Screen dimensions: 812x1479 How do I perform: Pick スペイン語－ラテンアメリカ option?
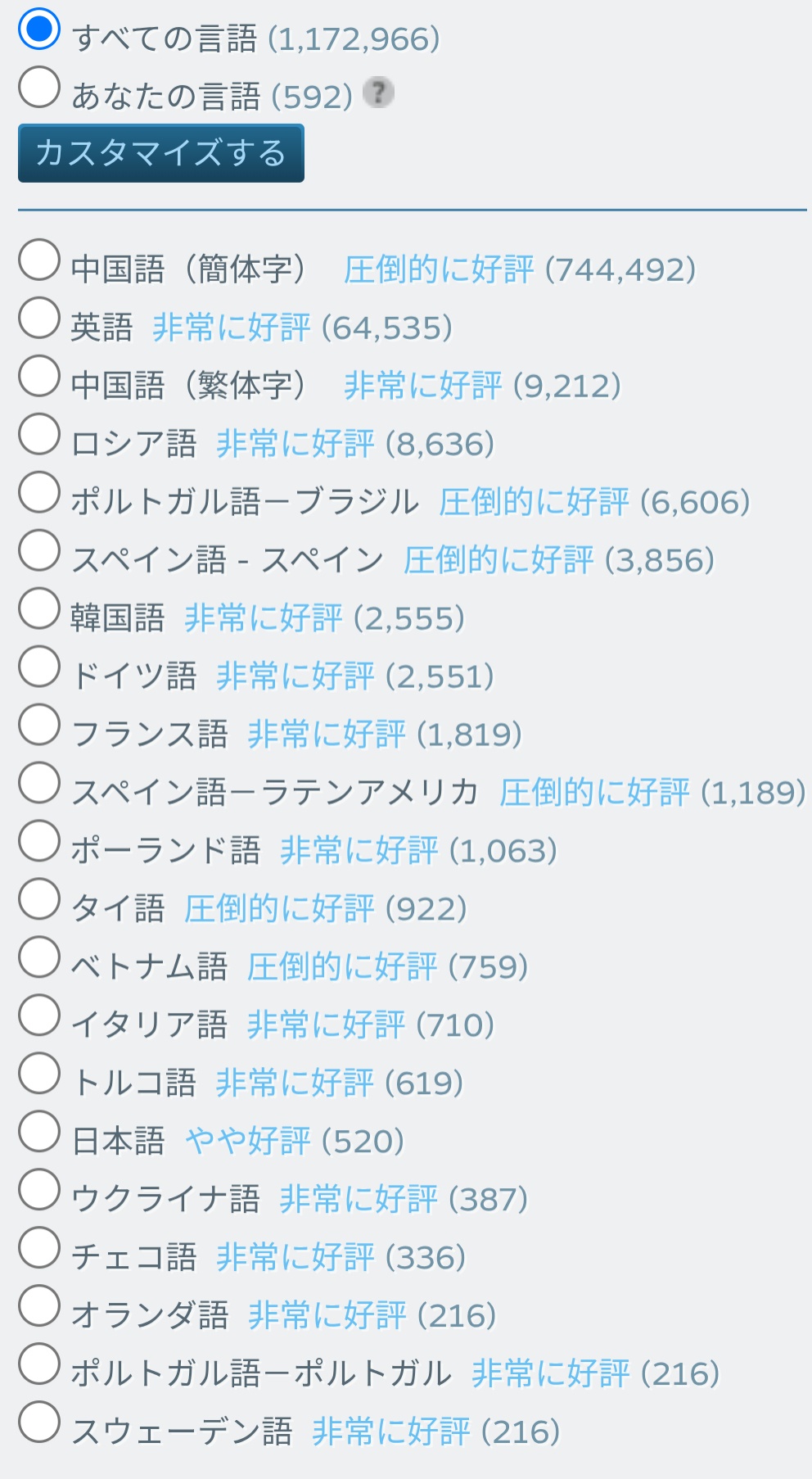(x=39, y=784)
